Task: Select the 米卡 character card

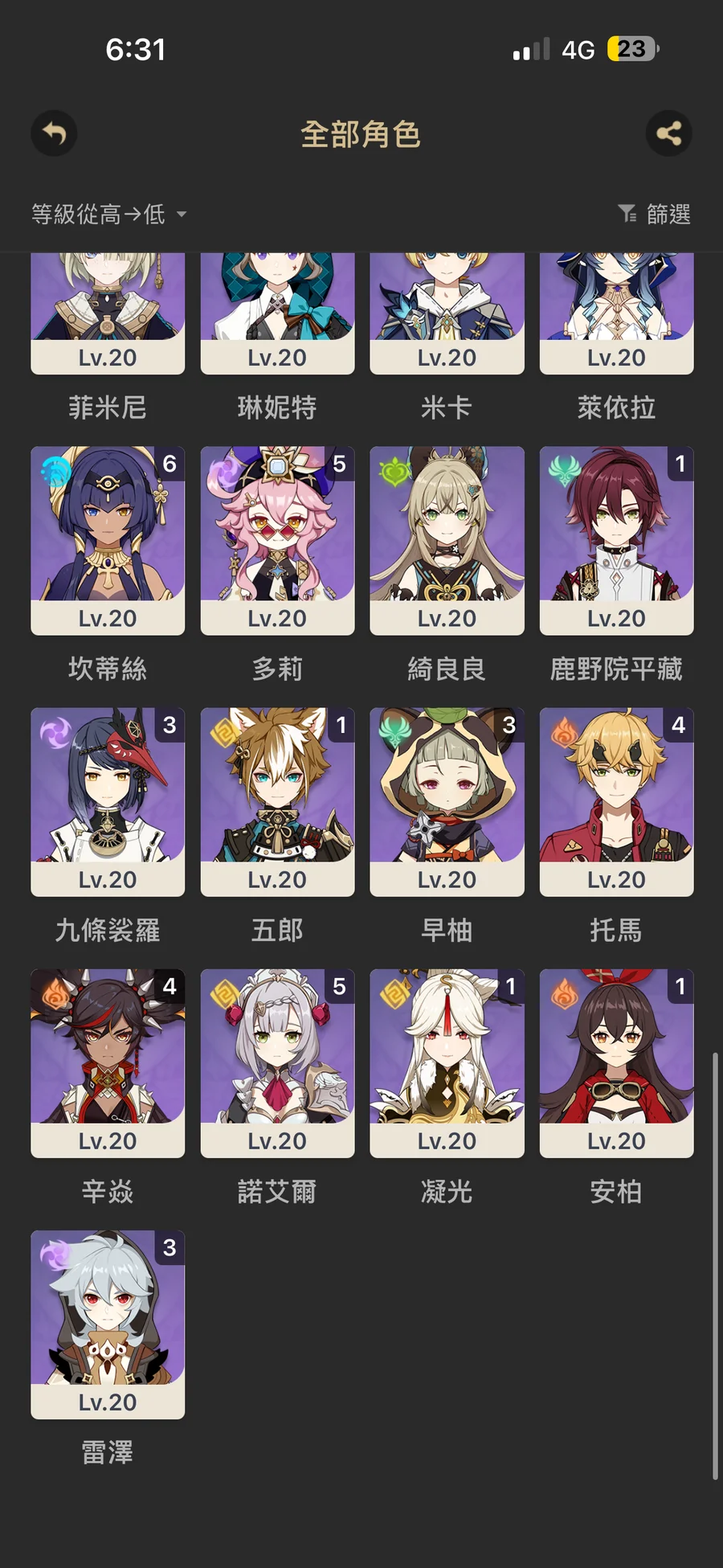Action: click(447, 313)
